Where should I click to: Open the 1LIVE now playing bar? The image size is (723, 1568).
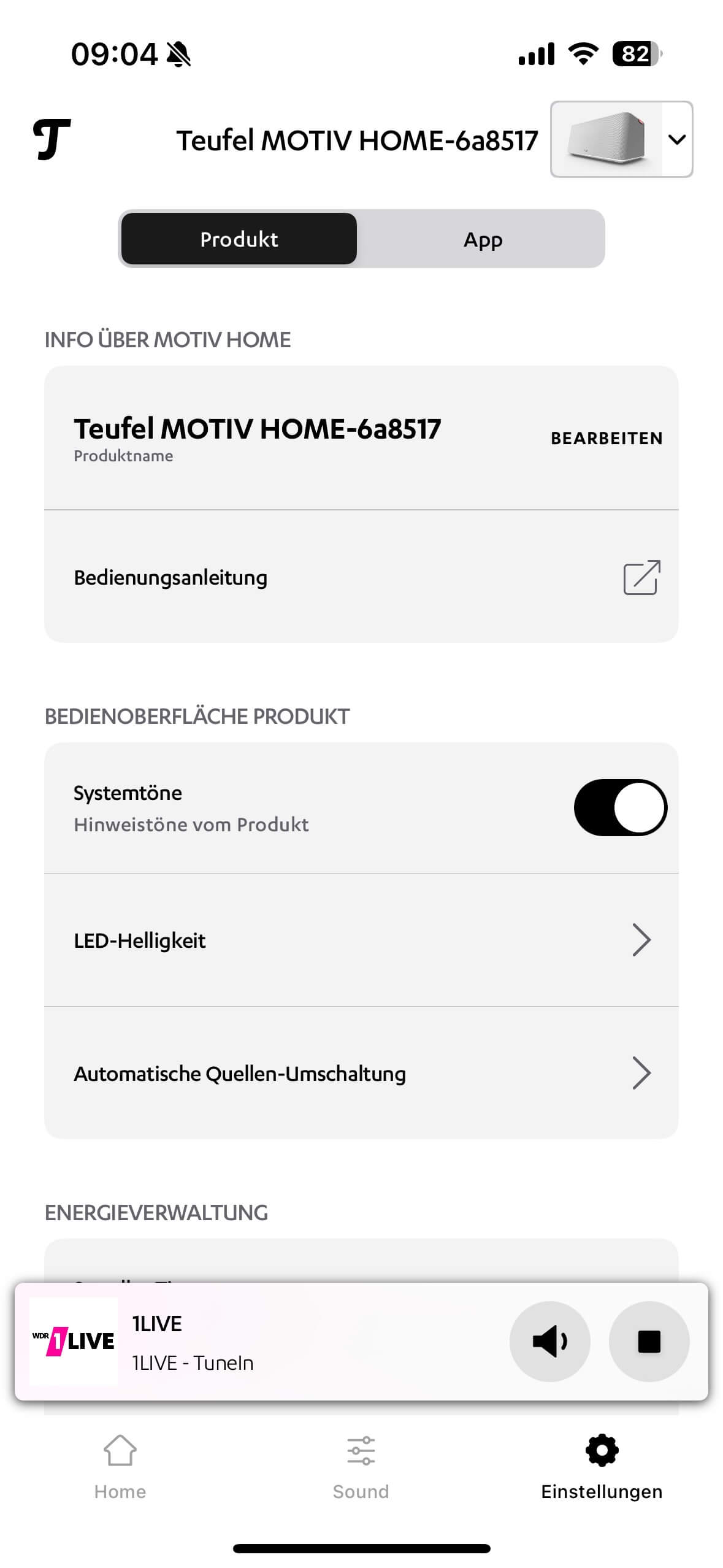[x=276, y=1341]
